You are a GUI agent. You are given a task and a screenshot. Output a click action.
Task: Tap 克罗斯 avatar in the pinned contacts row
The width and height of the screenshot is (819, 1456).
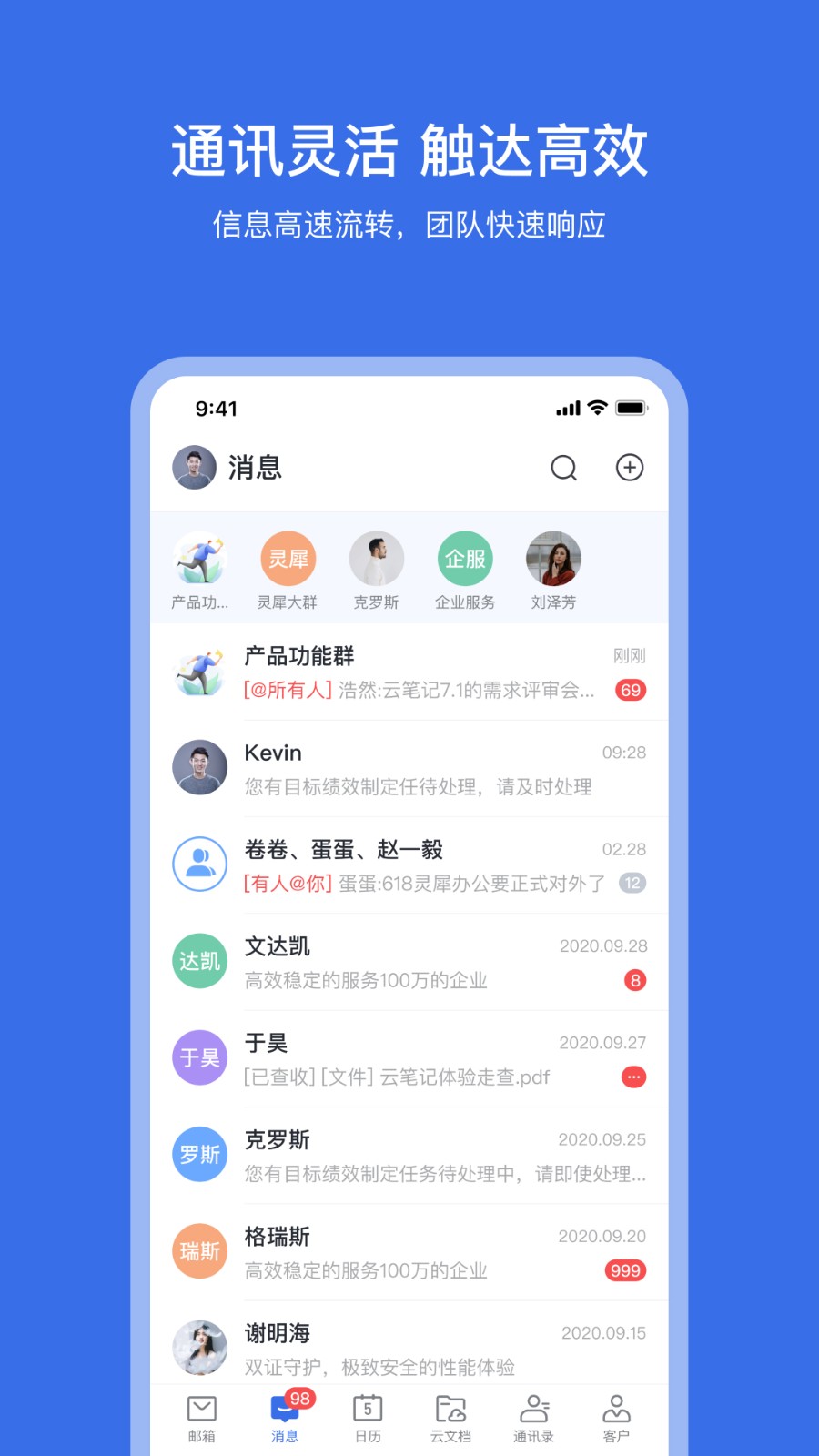tap(377, 559)
